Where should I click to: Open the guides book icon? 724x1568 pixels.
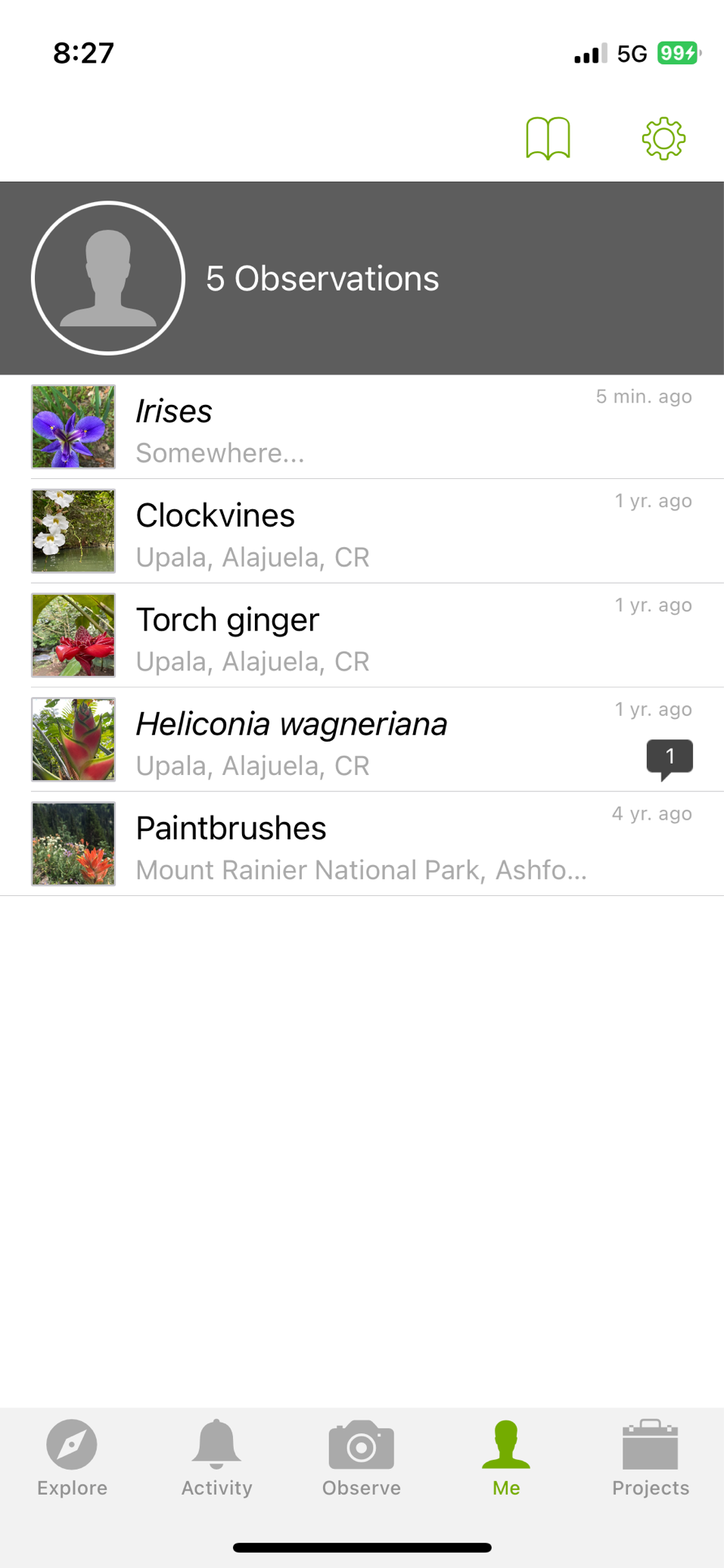[548, 138]
